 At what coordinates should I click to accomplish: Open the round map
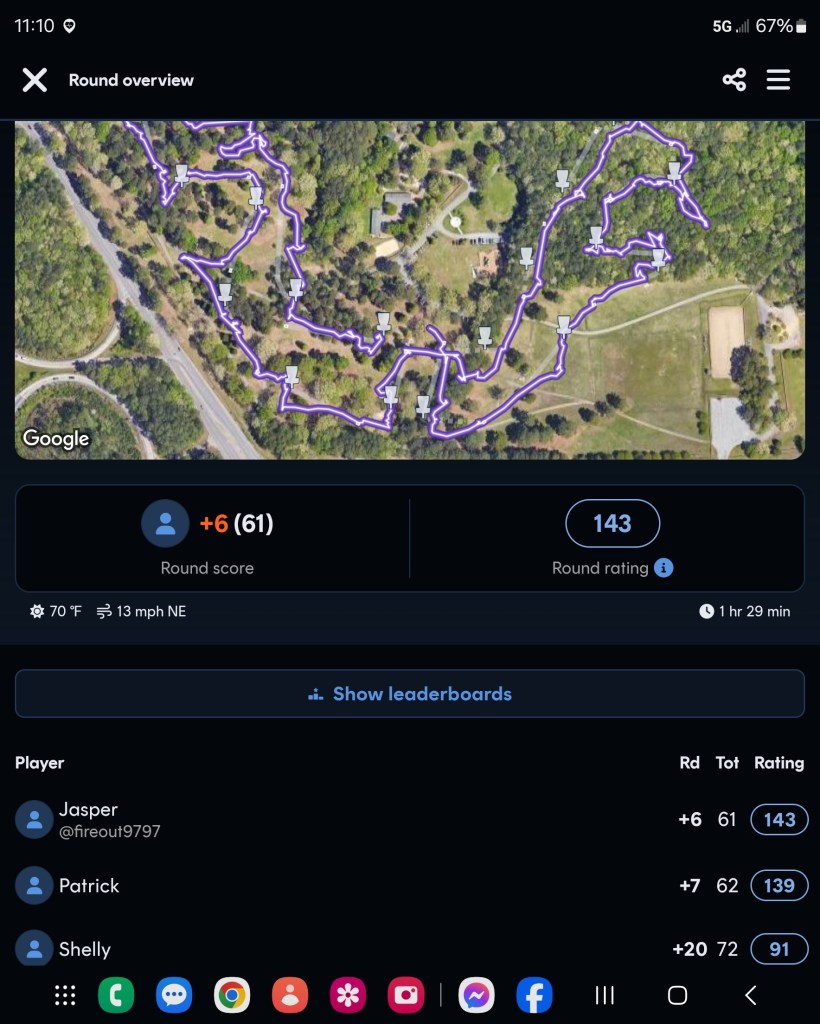pos(410,290)
